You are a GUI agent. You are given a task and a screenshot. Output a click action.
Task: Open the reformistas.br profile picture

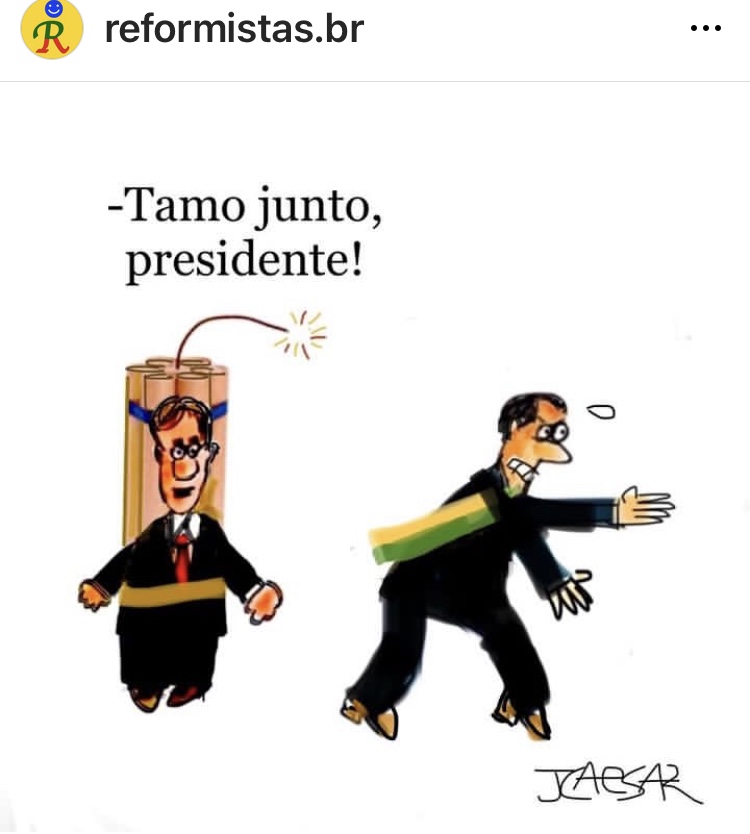[51, 30]
